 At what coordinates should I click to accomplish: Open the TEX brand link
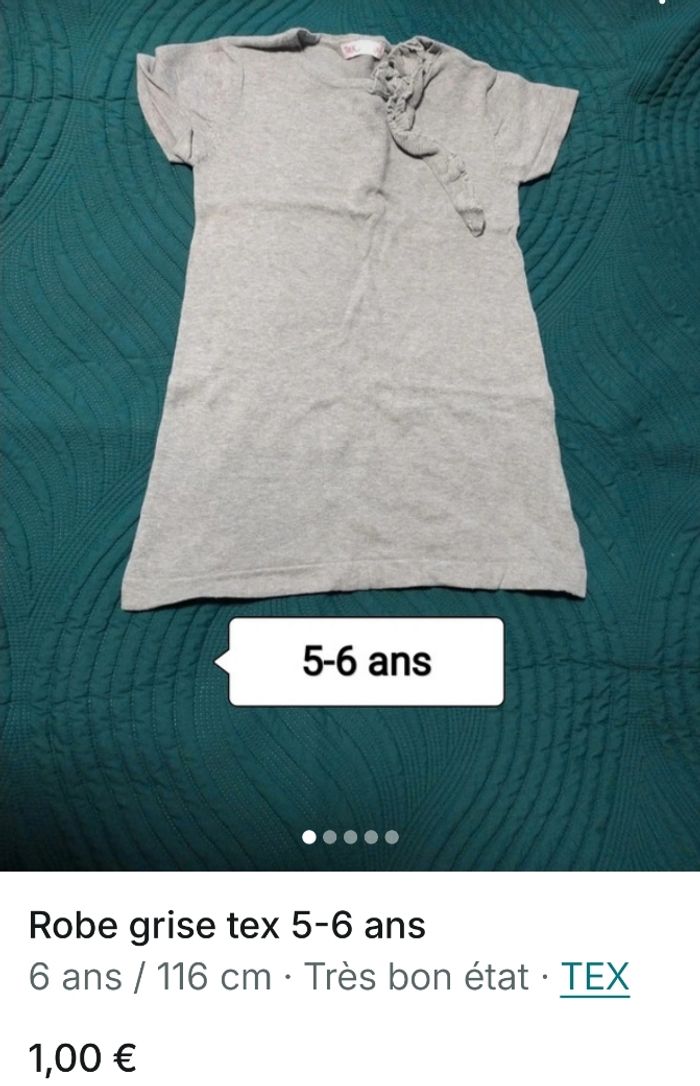tap(595, 977)
